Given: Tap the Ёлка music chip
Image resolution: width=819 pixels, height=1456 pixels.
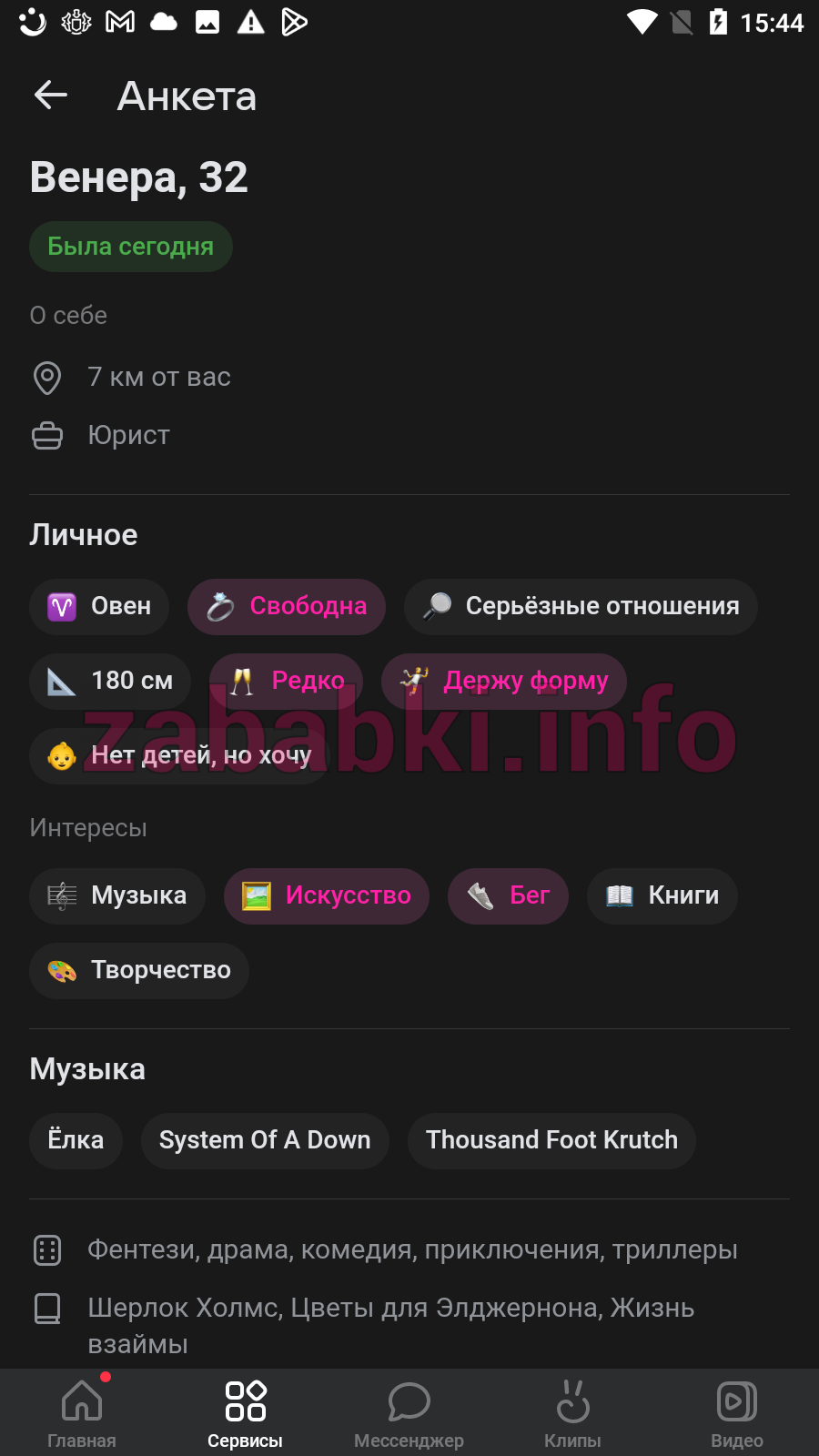Looking at the screenshot, I should 76,1140.
